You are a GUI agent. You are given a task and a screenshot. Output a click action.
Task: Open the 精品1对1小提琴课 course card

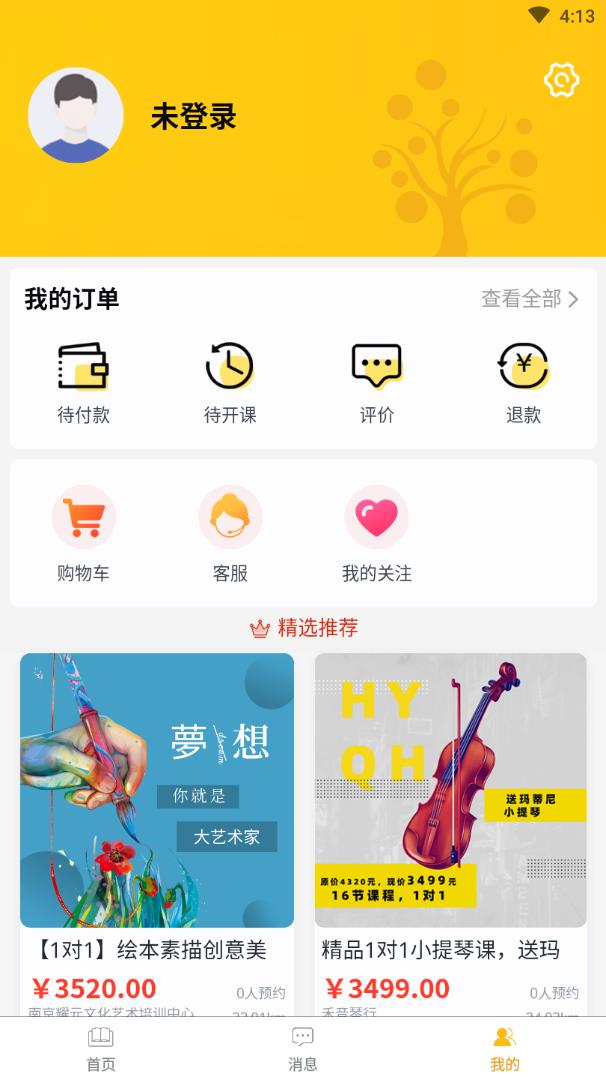coord(451,800)
